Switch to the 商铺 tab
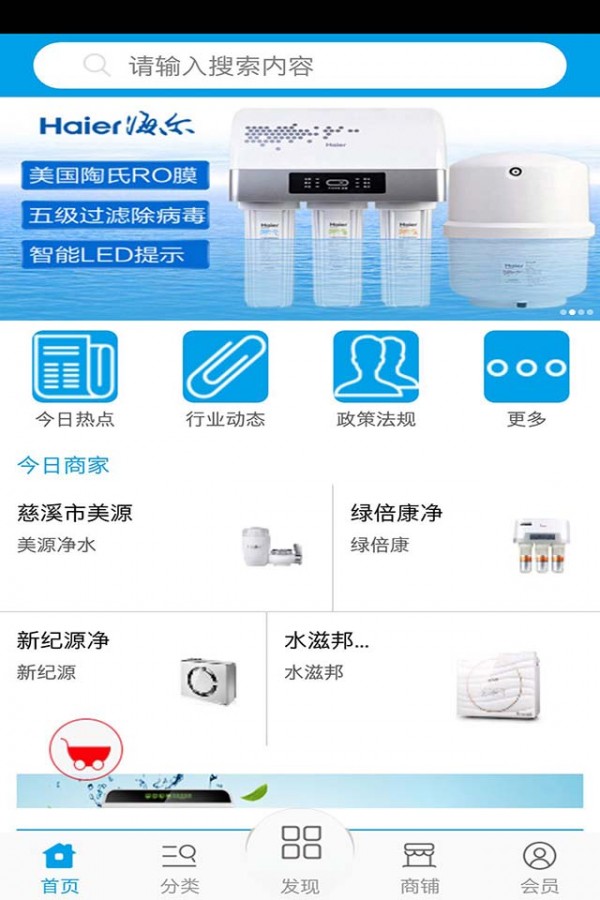Viewport: 600px width, 900px height. [x=420, y=866]
